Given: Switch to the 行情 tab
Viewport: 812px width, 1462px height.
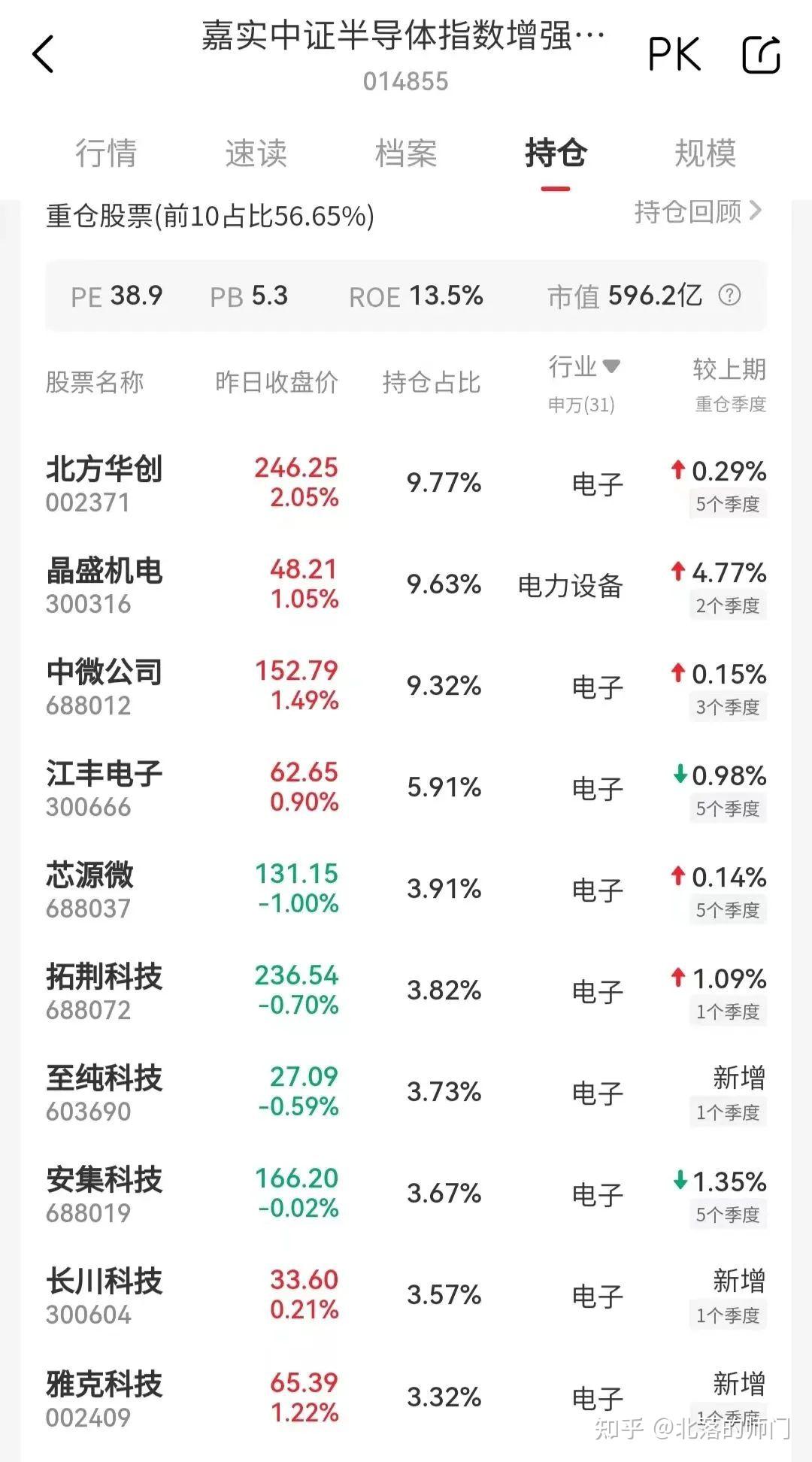Looking at the screenshot, I should pos(106,153).
